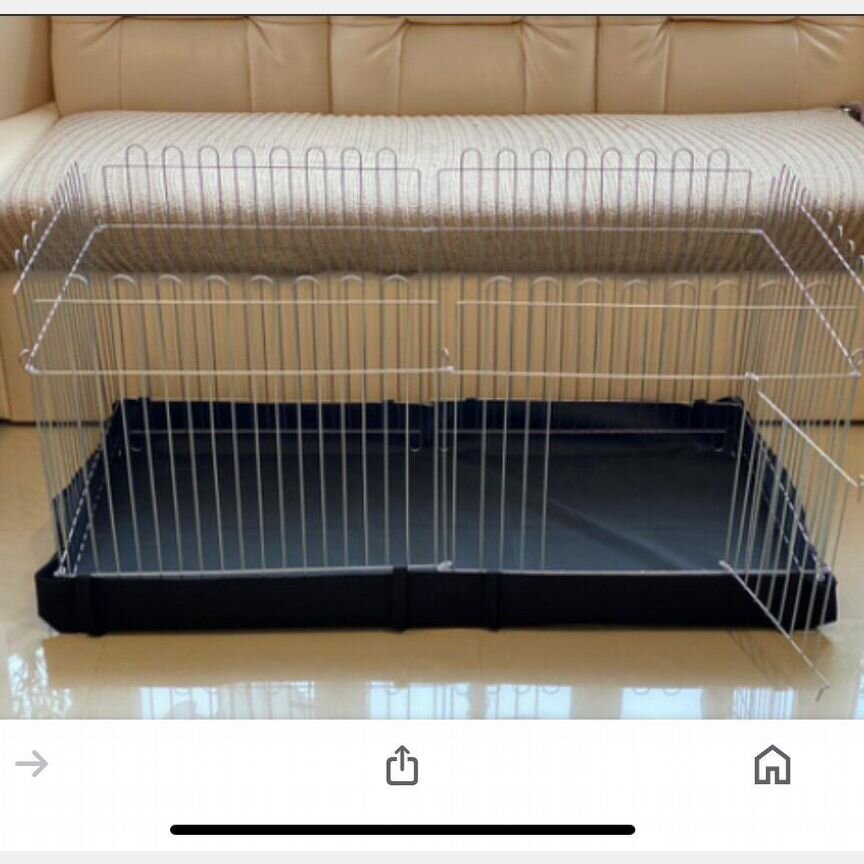Open the pet cage photo

click(432, 400)
